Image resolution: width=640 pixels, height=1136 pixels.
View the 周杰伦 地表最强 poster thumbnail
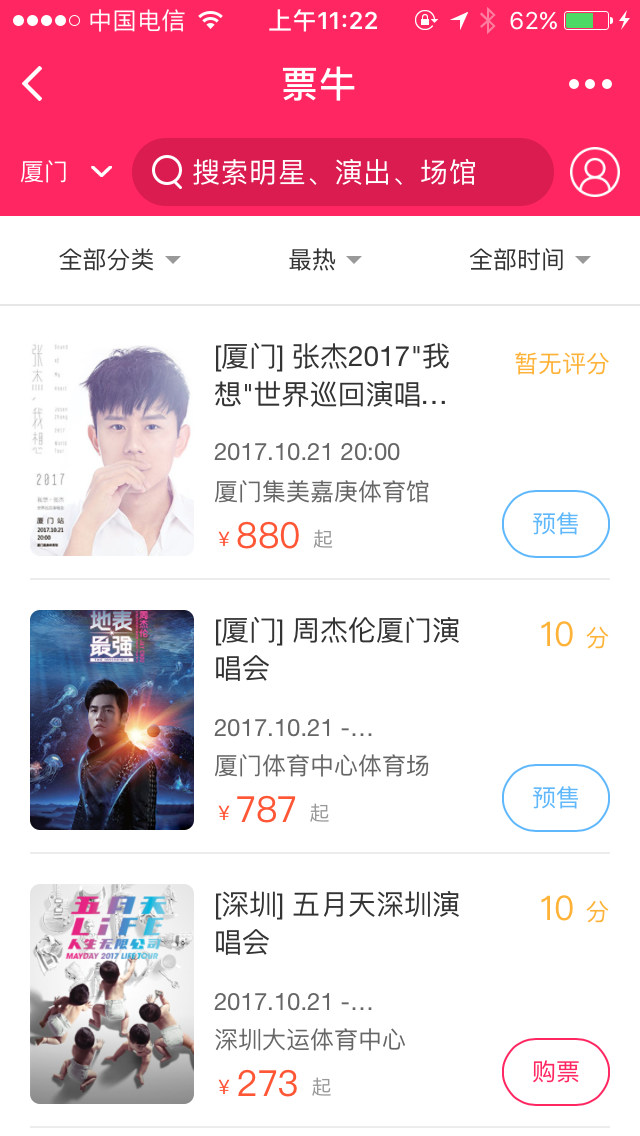coord(112,719)
